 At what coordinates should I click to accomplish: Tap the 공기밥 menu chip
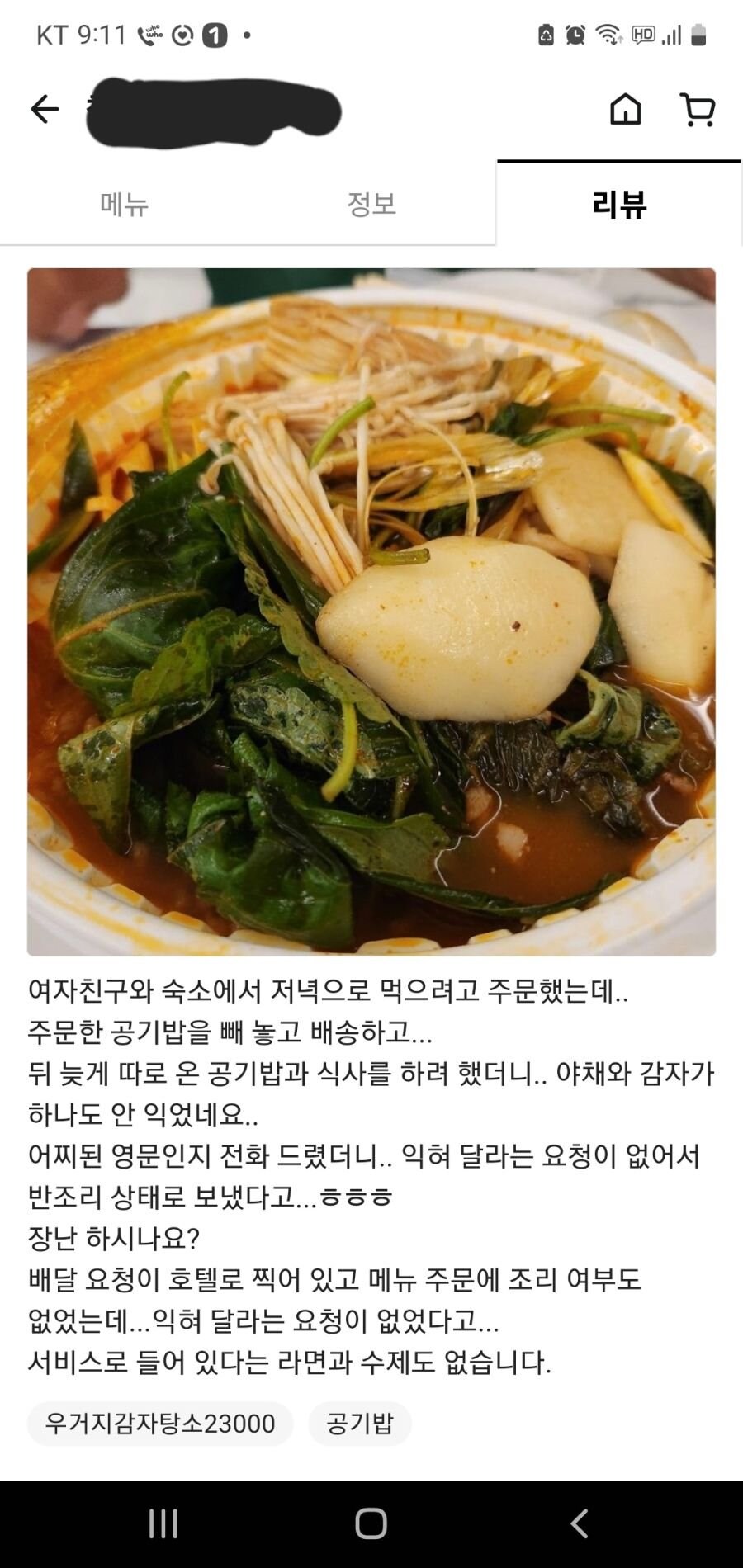pos(360,1423)
